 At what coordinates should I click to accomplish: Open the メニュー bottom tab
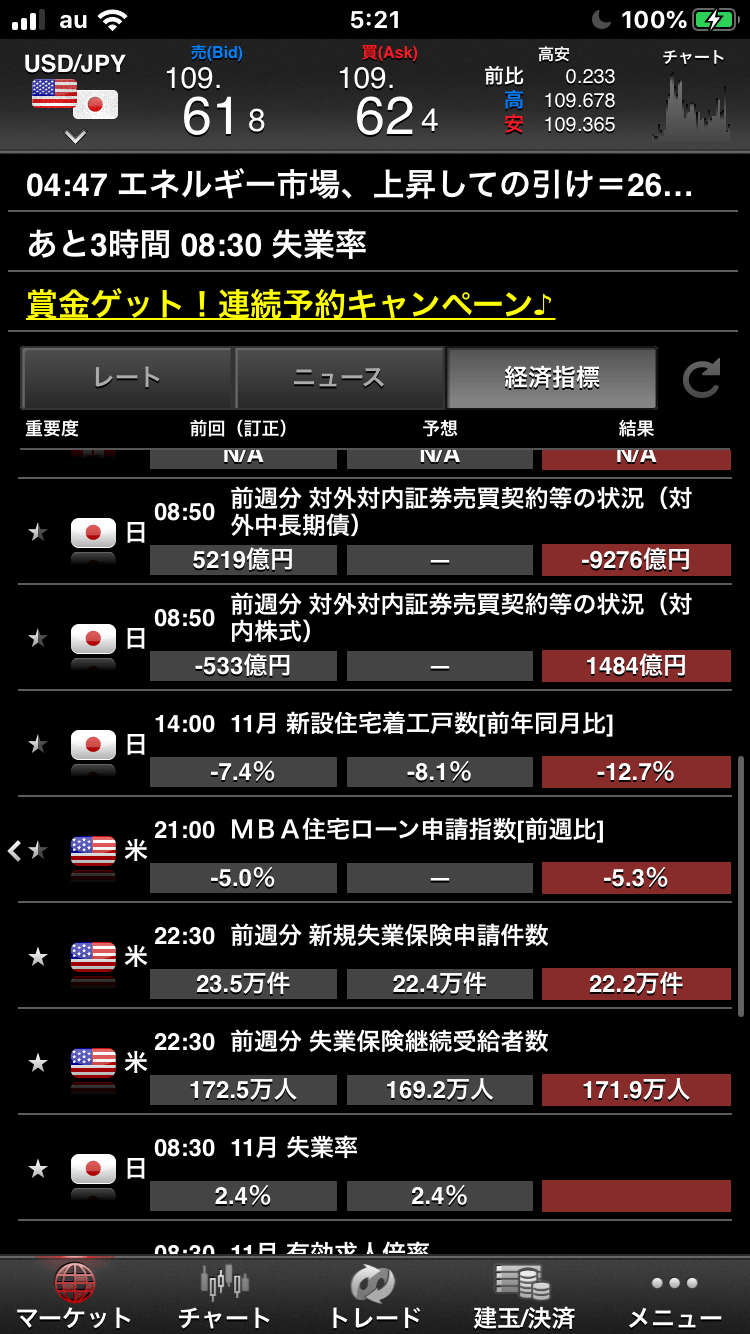tap(674, 1295)
